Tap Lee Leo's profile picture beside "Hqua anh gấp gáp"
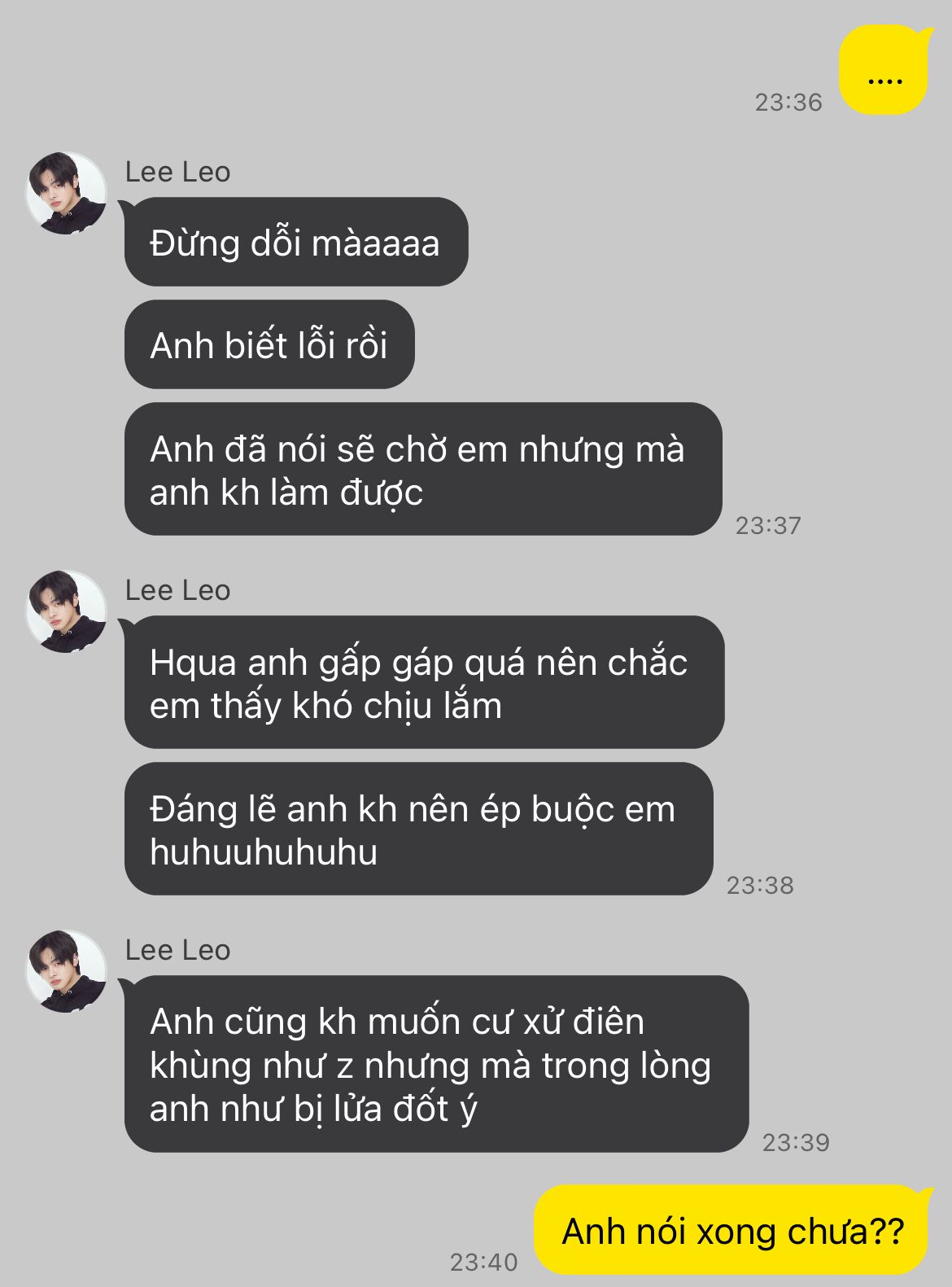 tap(67, 612)
